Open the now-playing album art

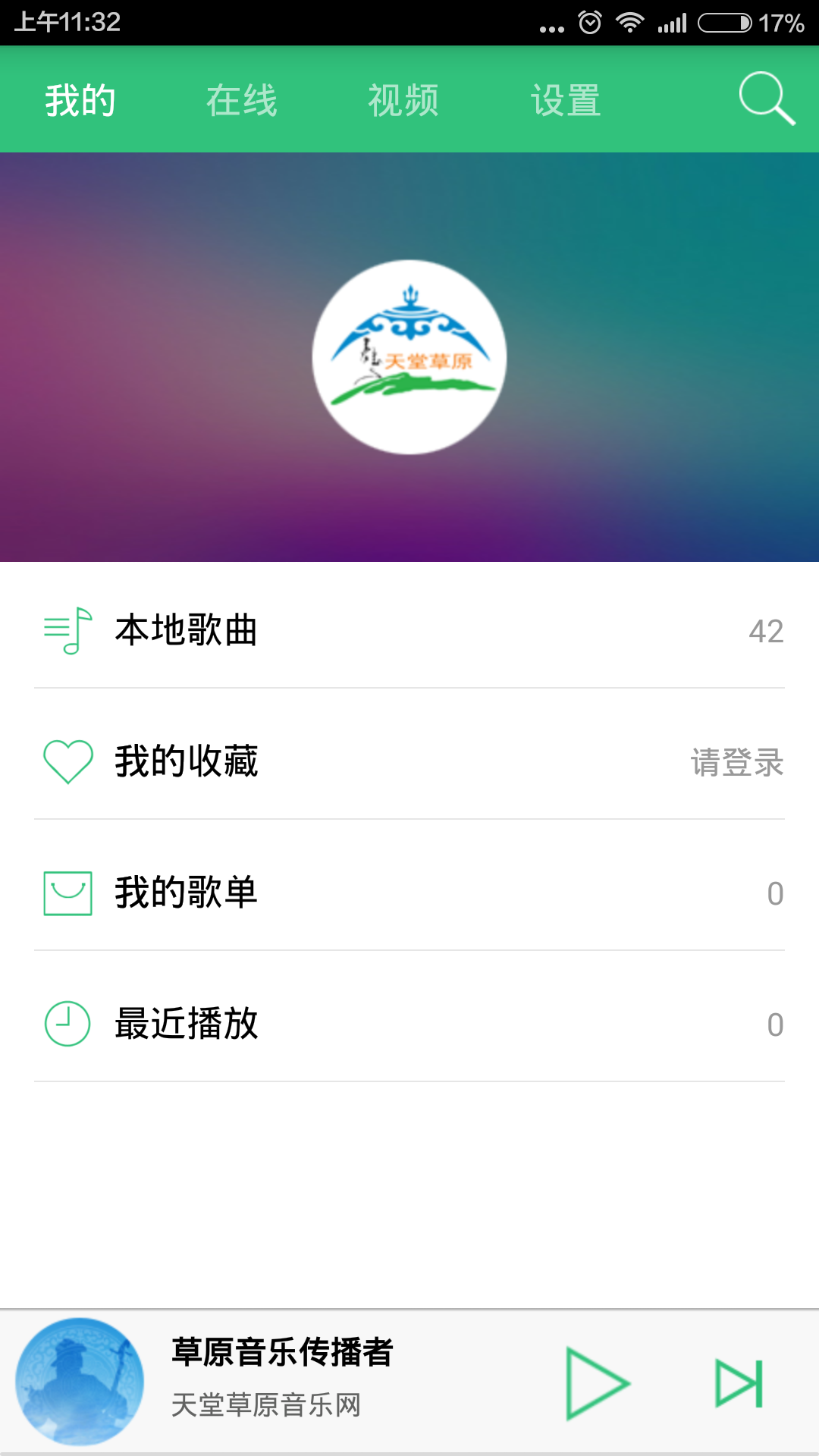point(80,1382)
